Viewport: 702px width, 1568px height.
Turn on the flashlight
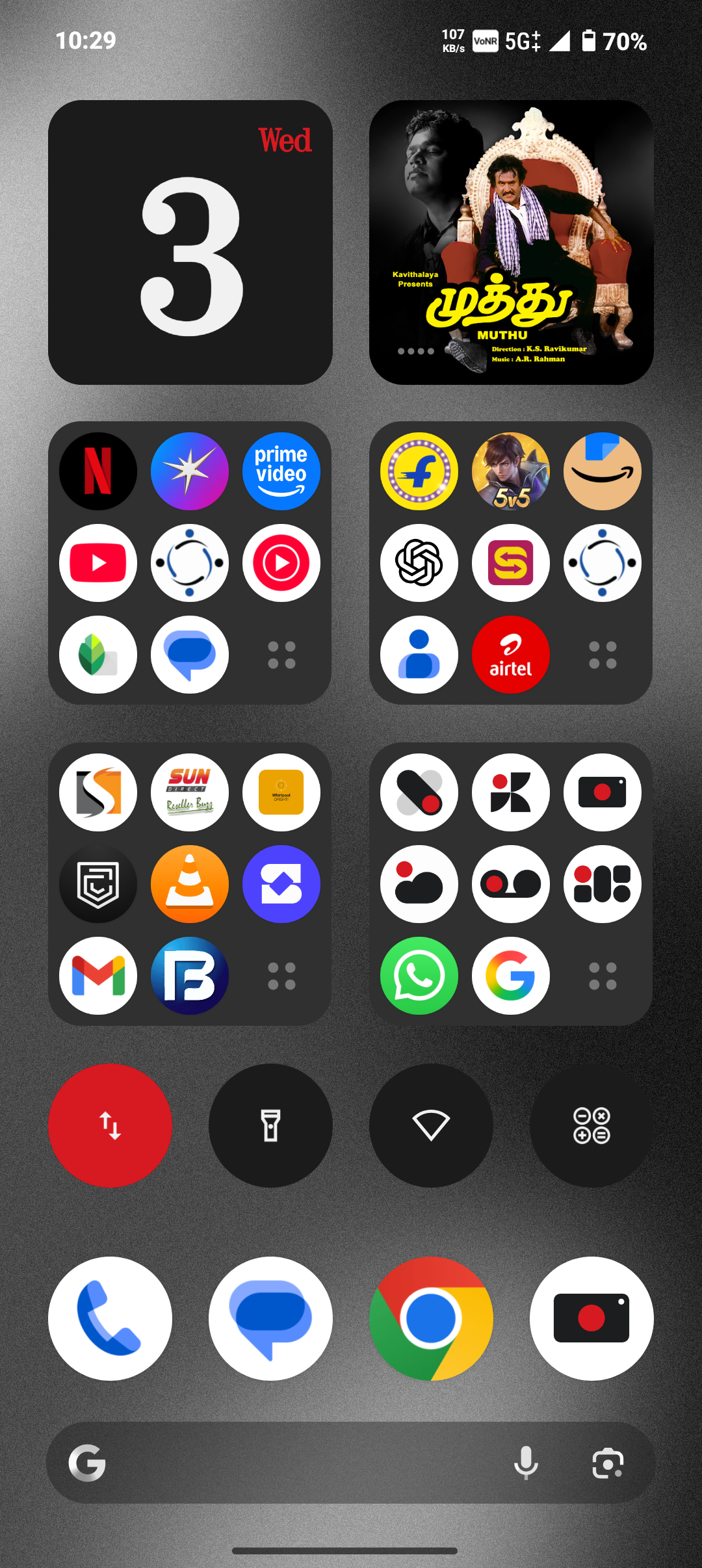270,1125
